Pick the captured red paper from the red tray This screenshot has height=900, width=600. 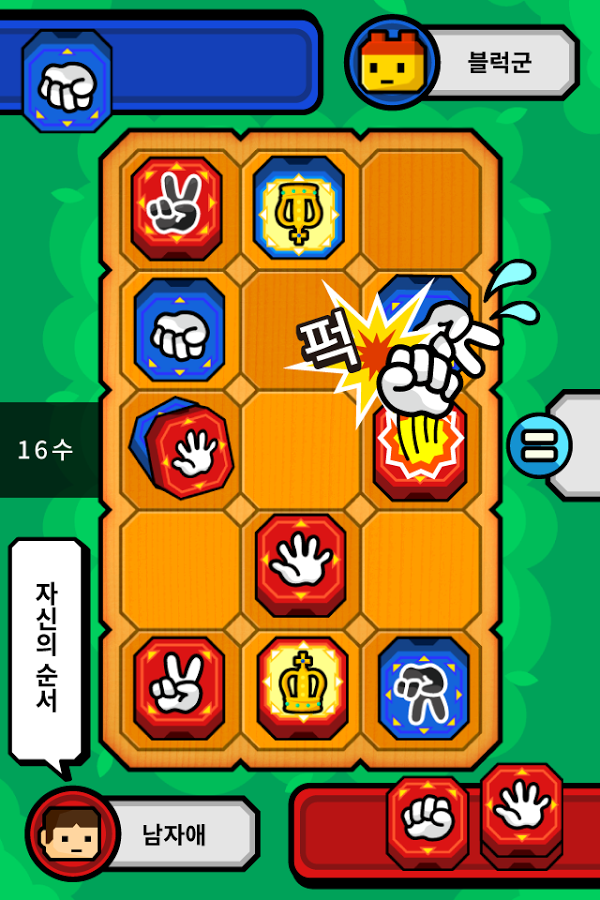pyautogui.click(x=522, y=810)
